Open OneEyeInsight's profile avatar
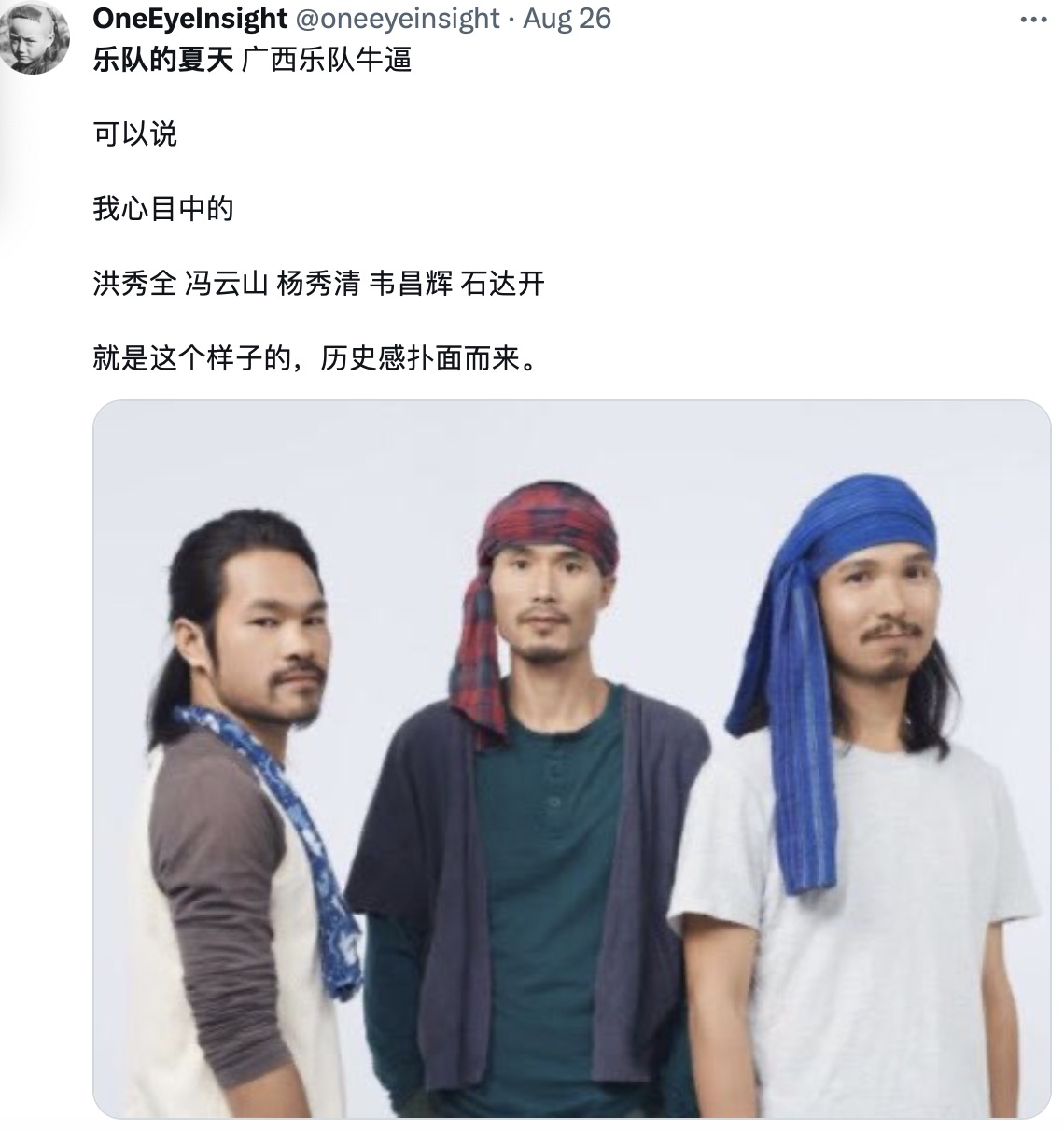This screenshot has height=1131, width=1064. pos(35,39)
